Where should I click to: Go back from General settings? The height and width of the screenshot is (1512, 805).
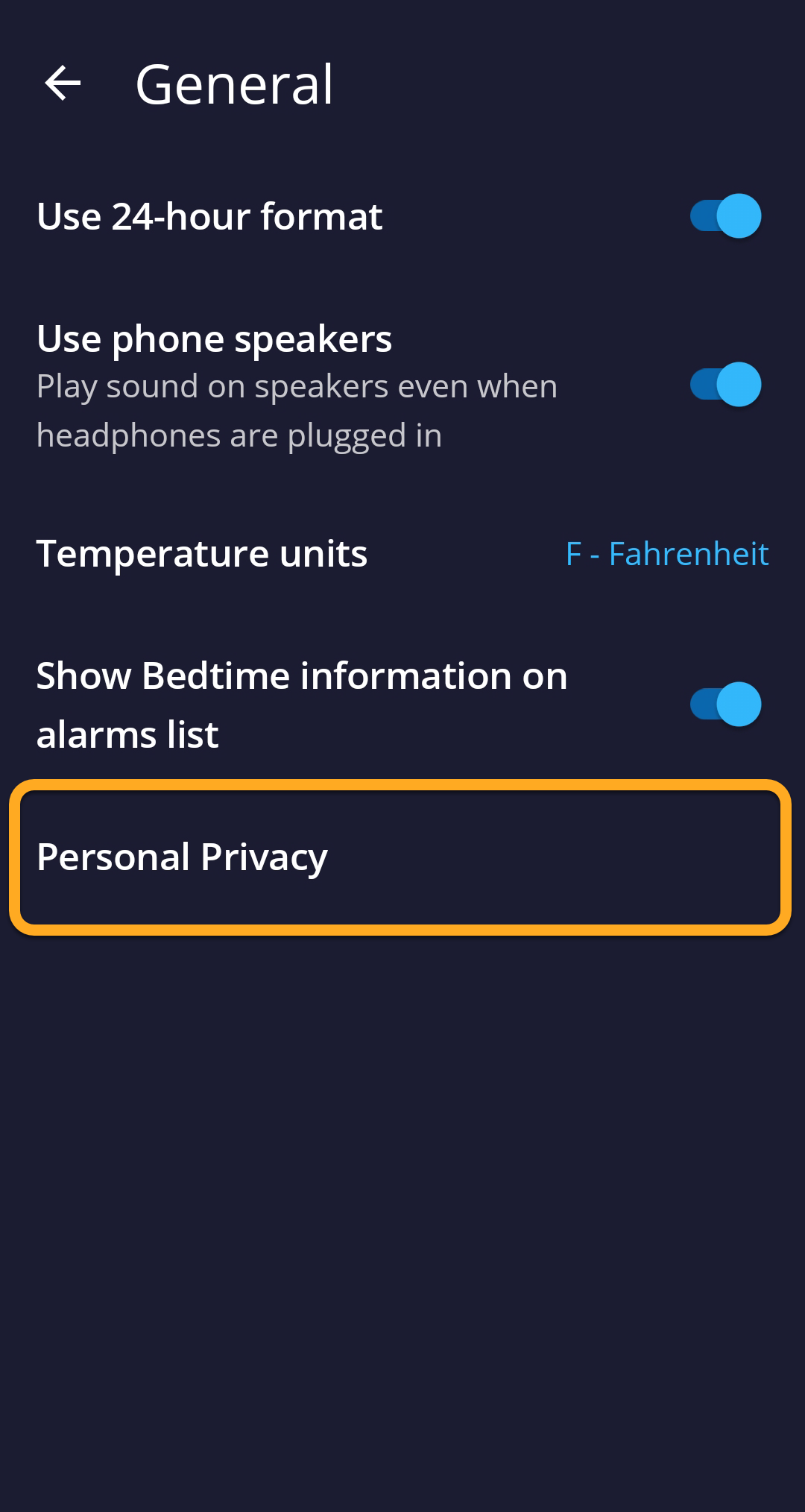click(63, 83)
